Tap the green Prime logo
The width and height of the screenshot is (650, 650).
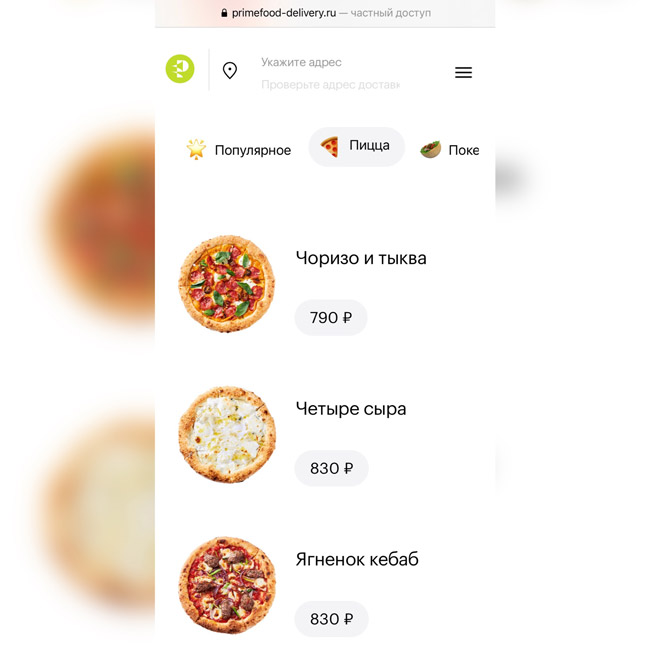180,69
